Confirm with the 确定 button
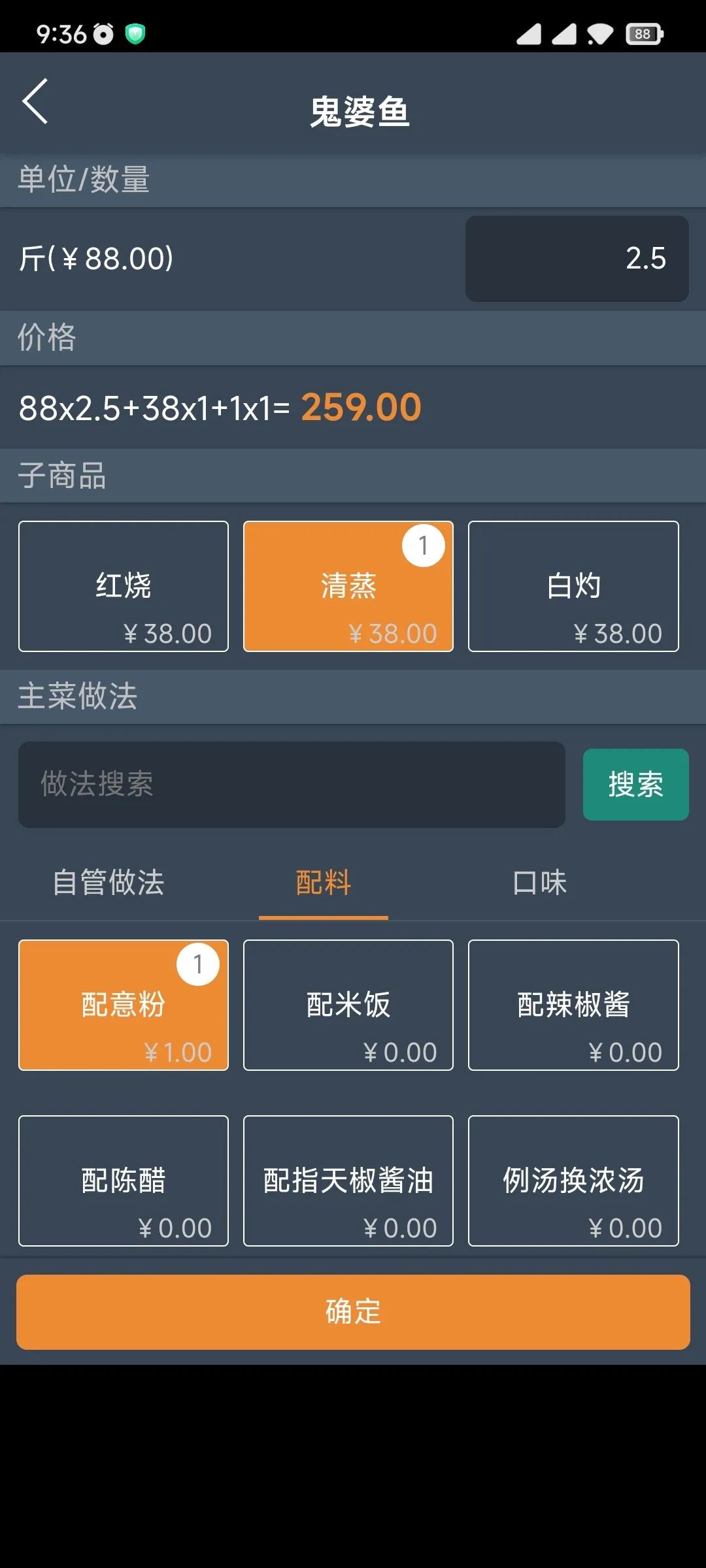The width and height of the screenshot is (706, 1568). [353, 1312]
